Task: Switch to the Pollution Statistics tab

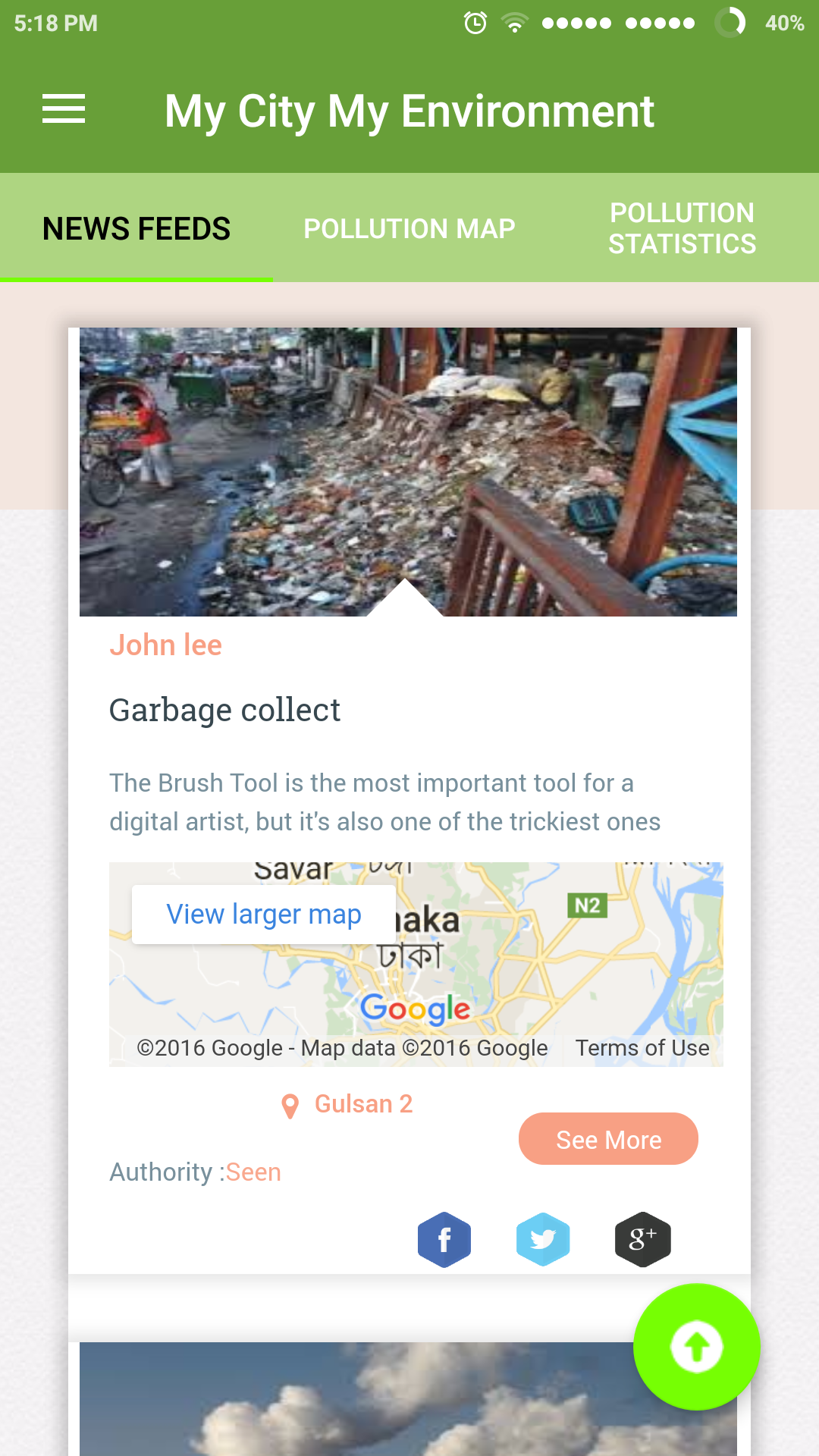Action: point(682,228)
